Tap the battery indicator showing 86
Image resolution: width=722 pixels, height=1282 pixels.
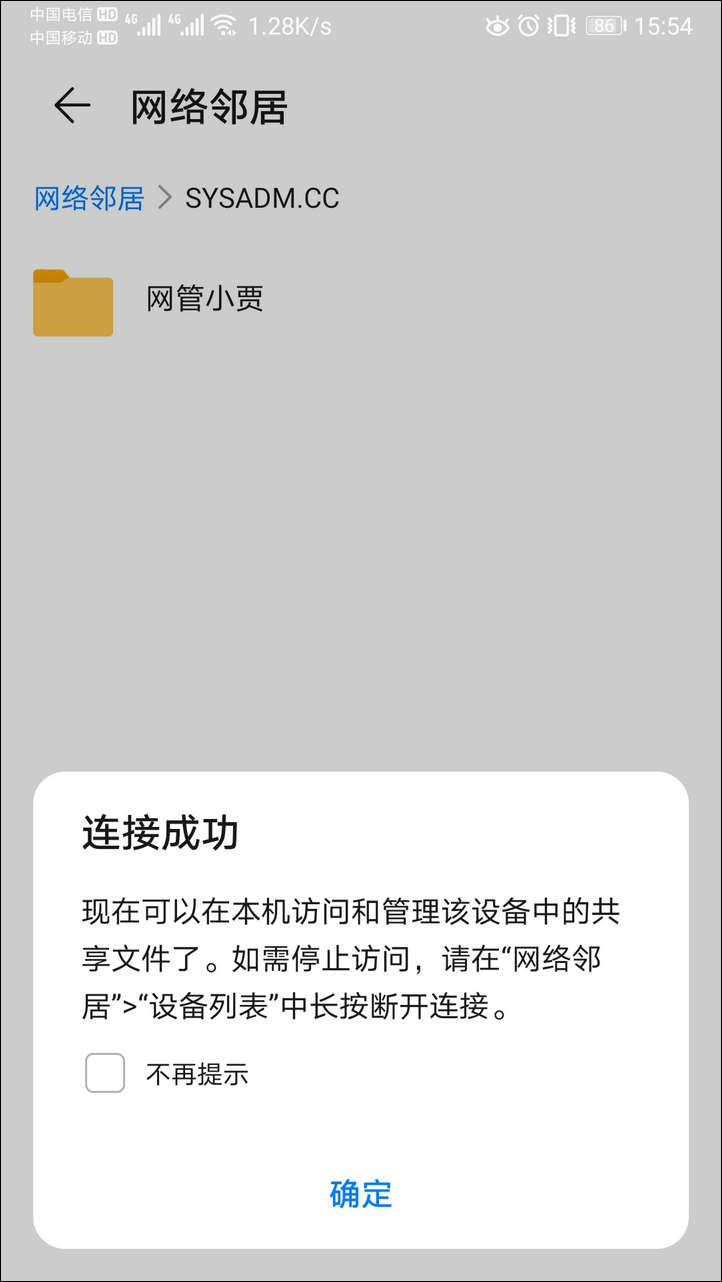tap(604, 27)
